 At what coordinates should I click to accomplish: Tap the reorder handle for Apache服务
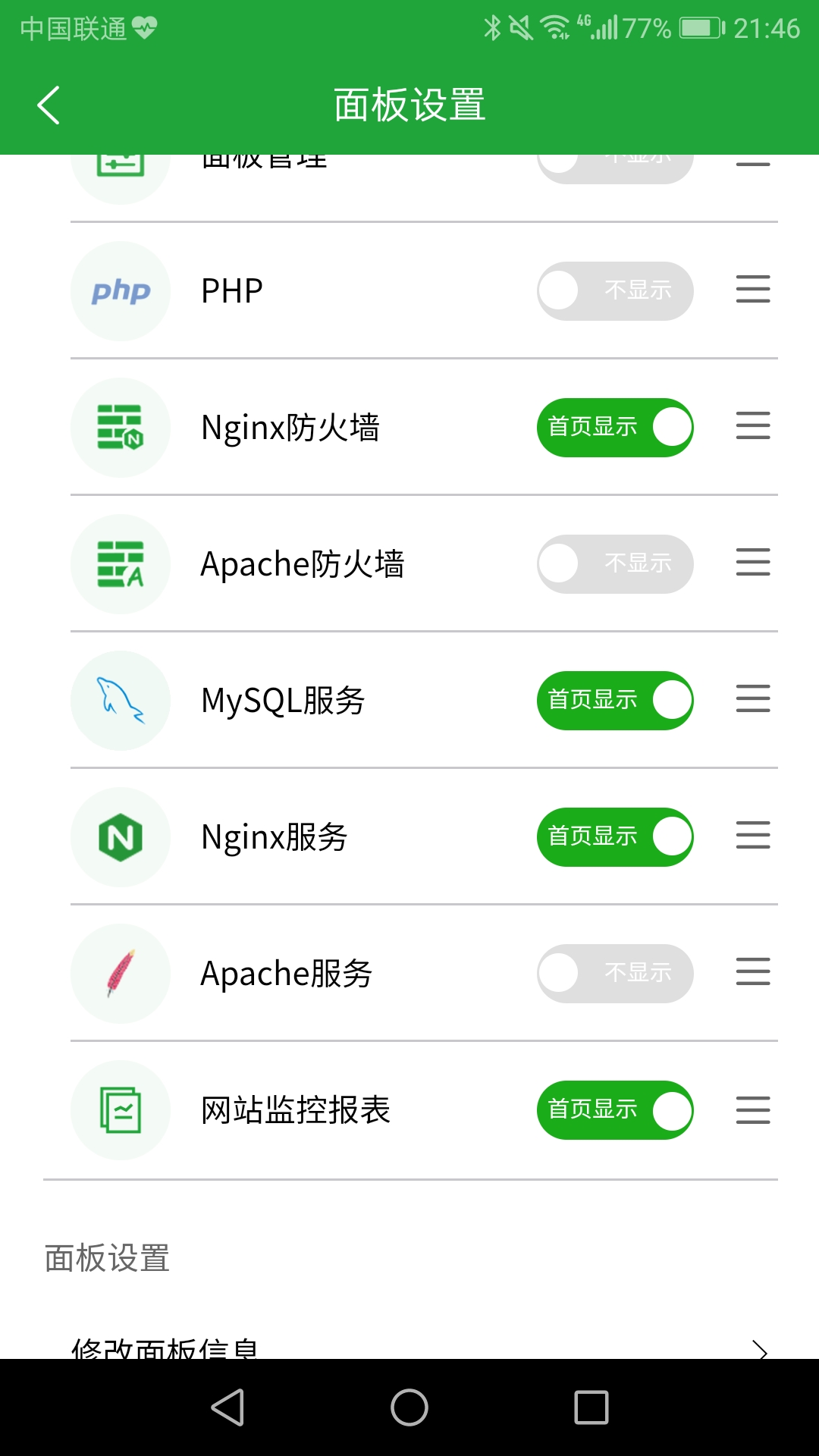753,972
